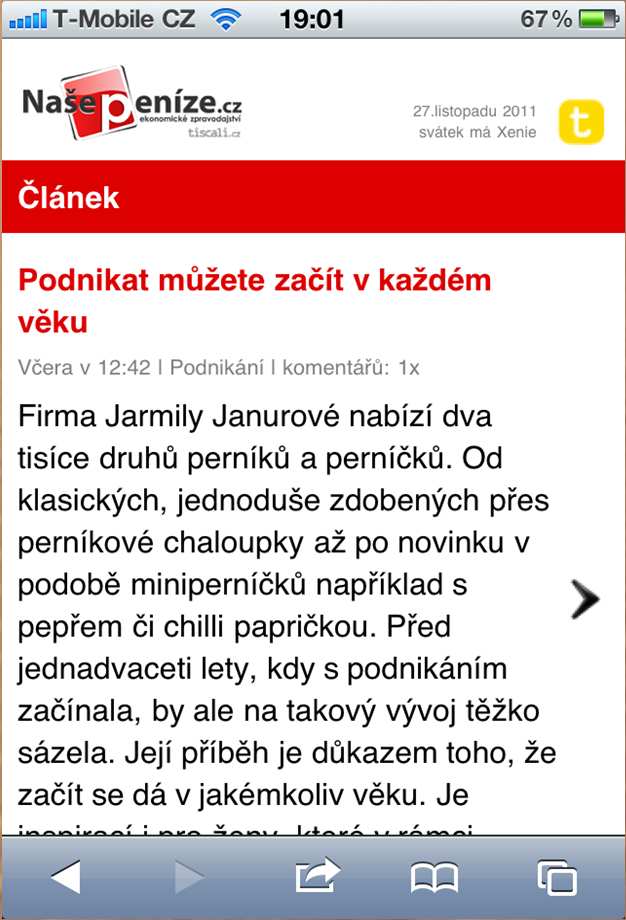Image resolution: width=626 pixels, height=920 pixels.
Task: Show open Safari tabs
Action: [x=557, y=877]
